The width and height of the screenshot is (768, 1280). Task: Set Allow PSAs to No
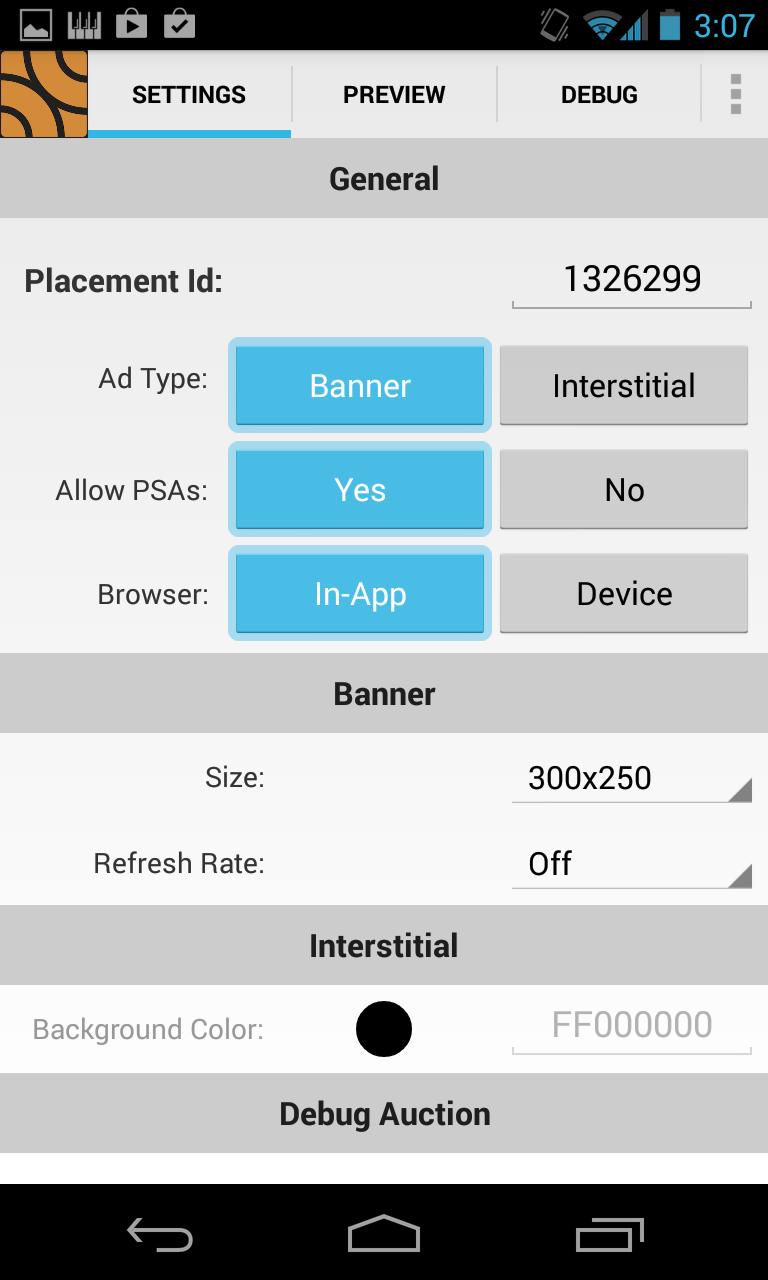tap(623, 489)
